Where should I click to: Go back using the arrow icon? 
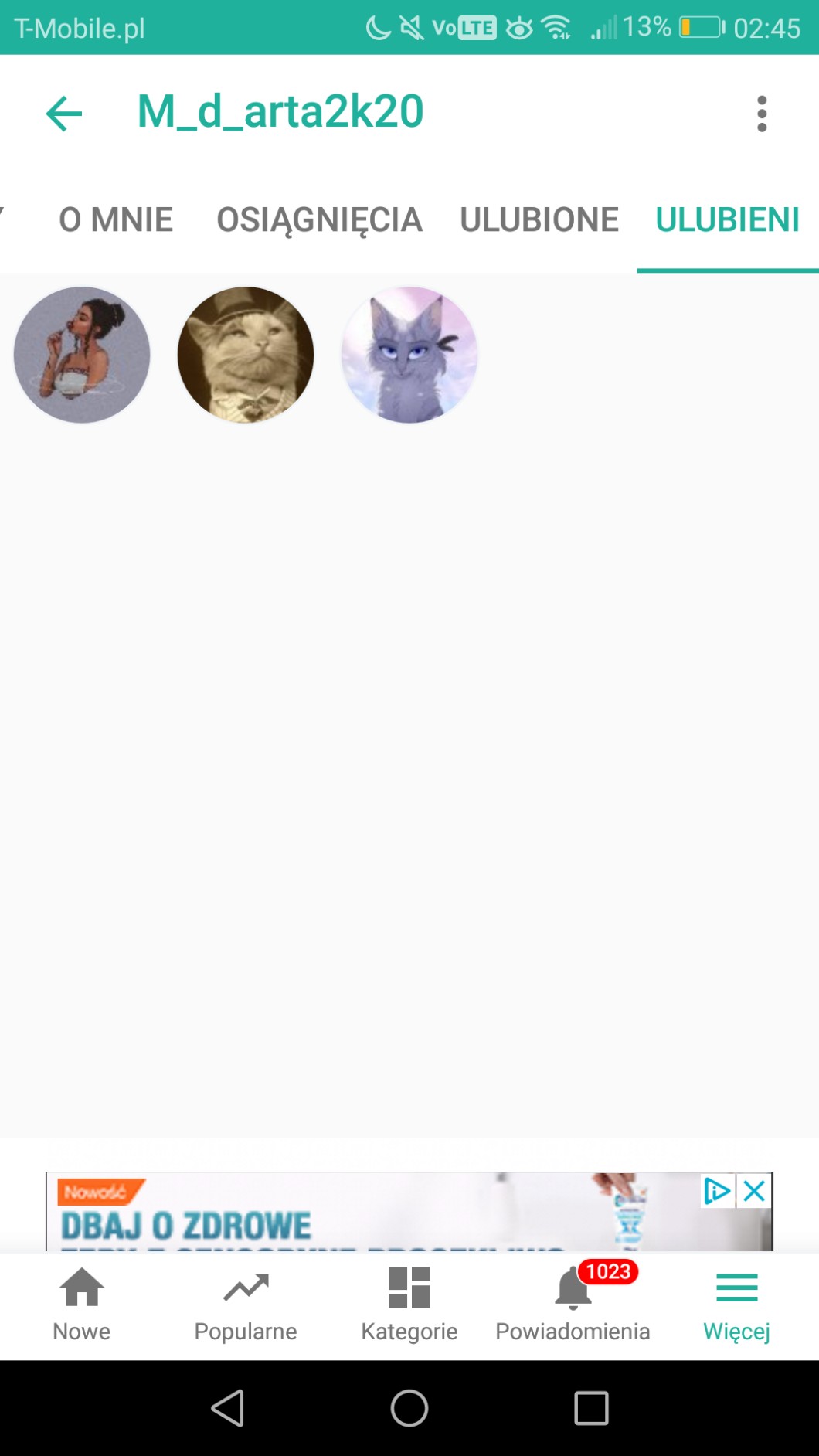pos(64,114)
